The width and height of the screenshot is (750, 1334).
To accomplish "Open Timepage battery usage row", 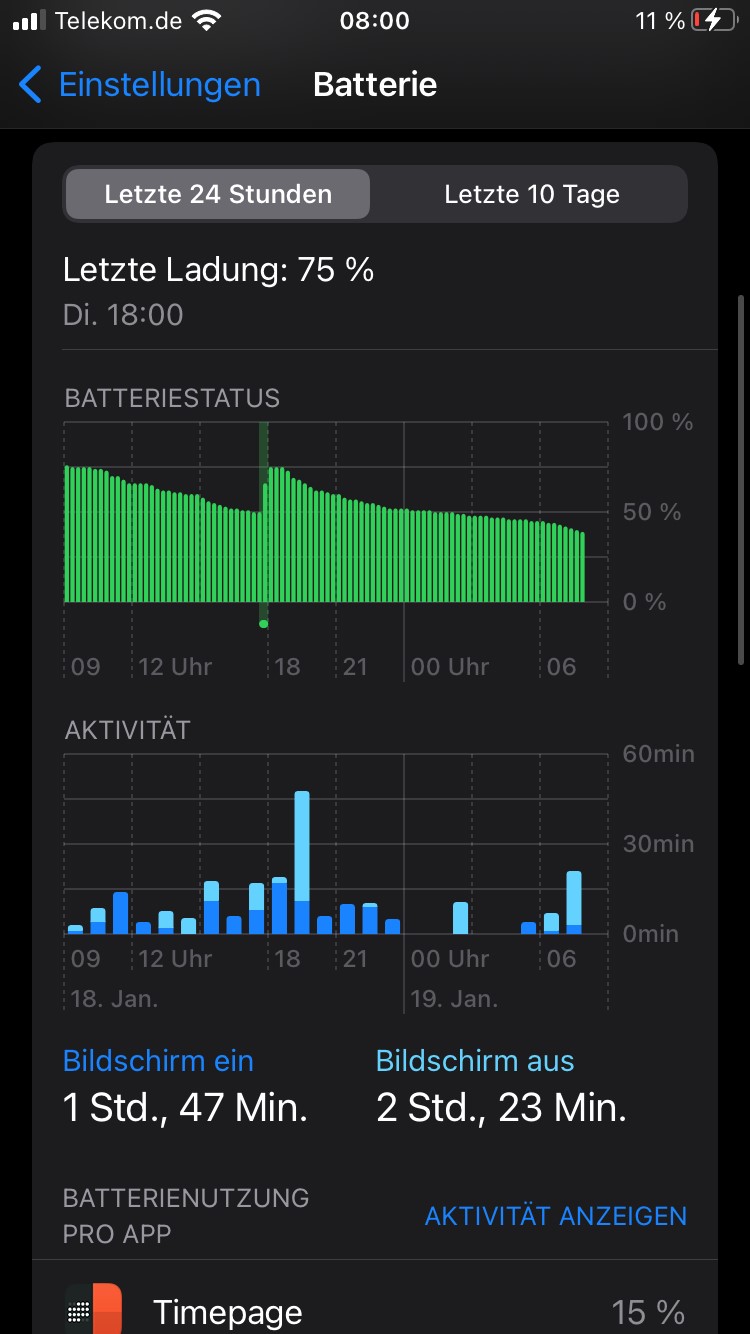I will coord(375,1310).
